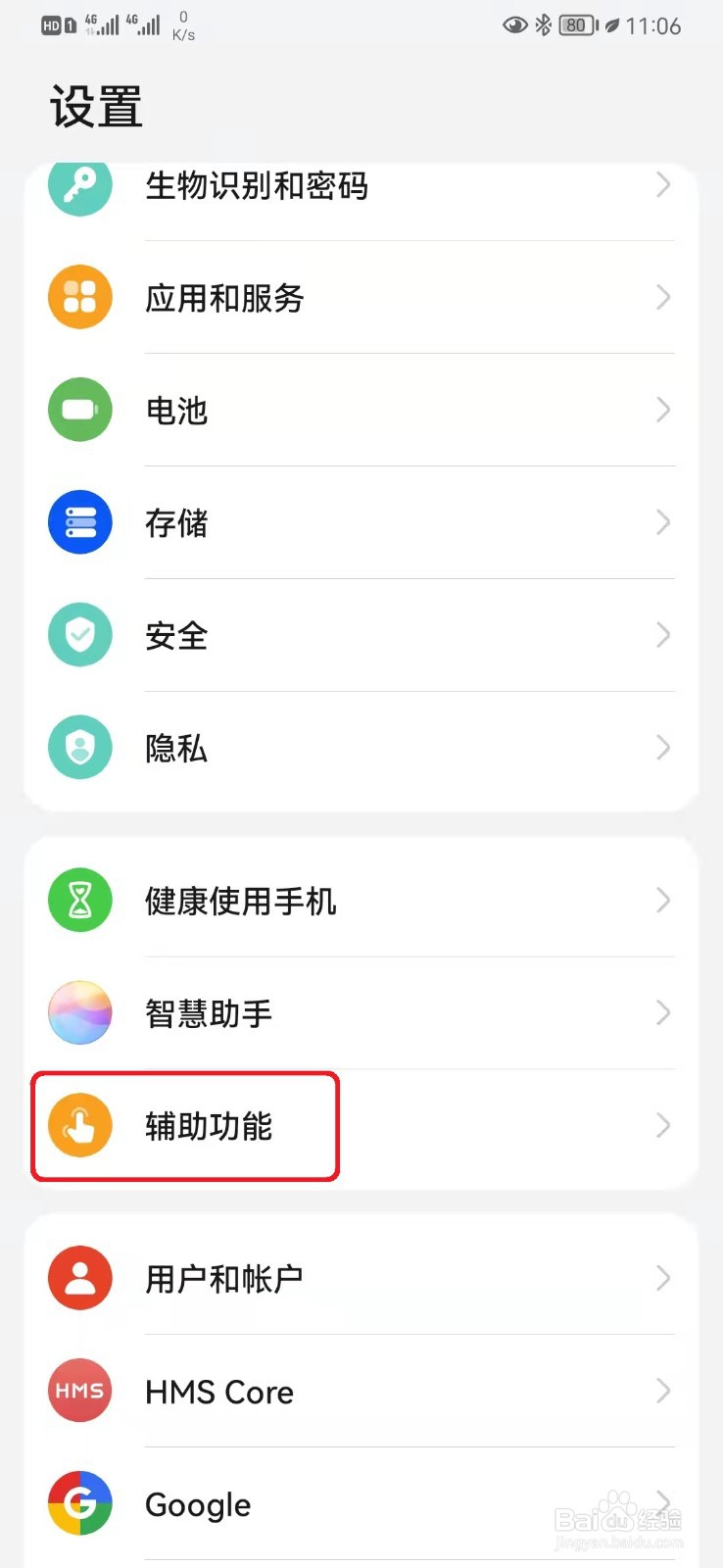This screenshot has height=1568, width=723.
Task: Select the orange 应用和服务 apps icon
Action: (80, 296)
